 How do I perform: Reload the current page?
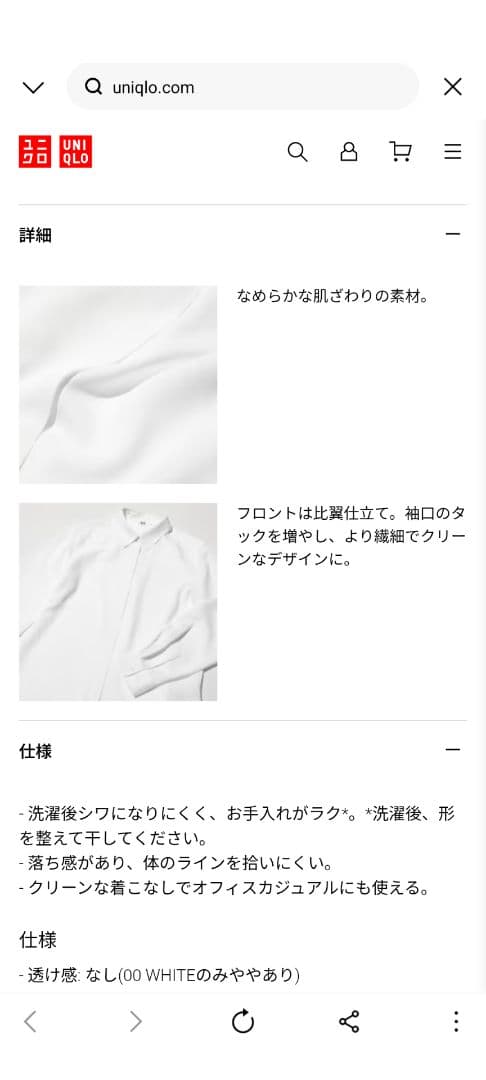(x=243, y=1021)
